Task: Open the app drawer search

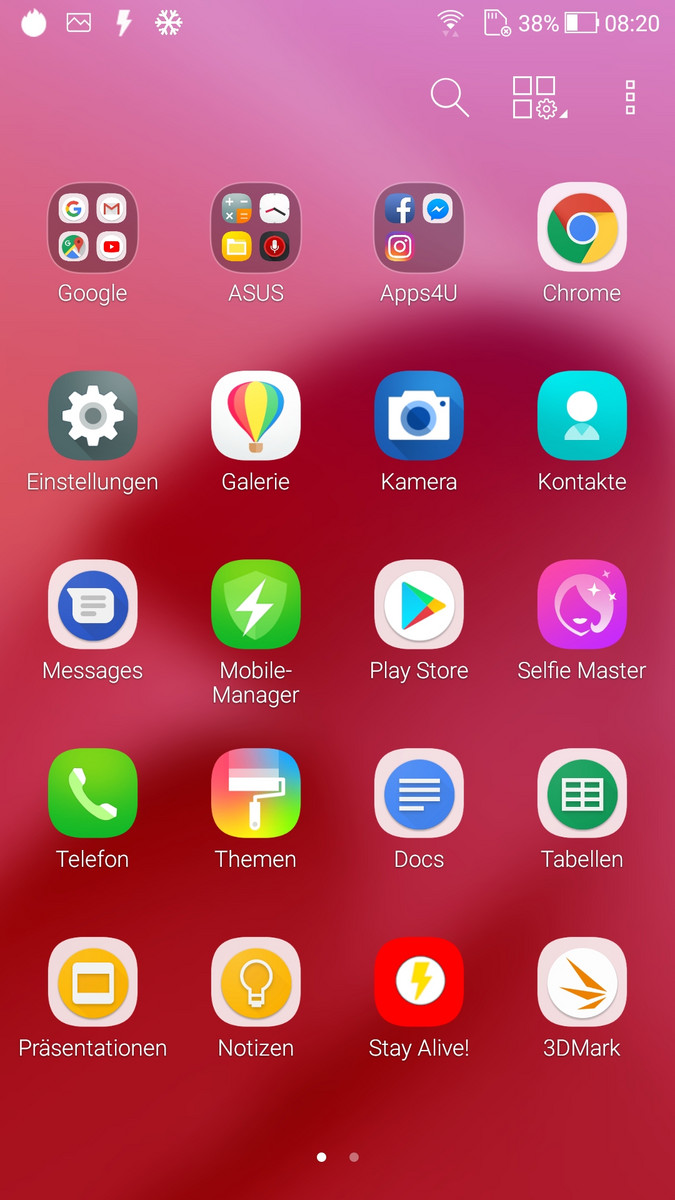Action: click(x=449, y=98)
